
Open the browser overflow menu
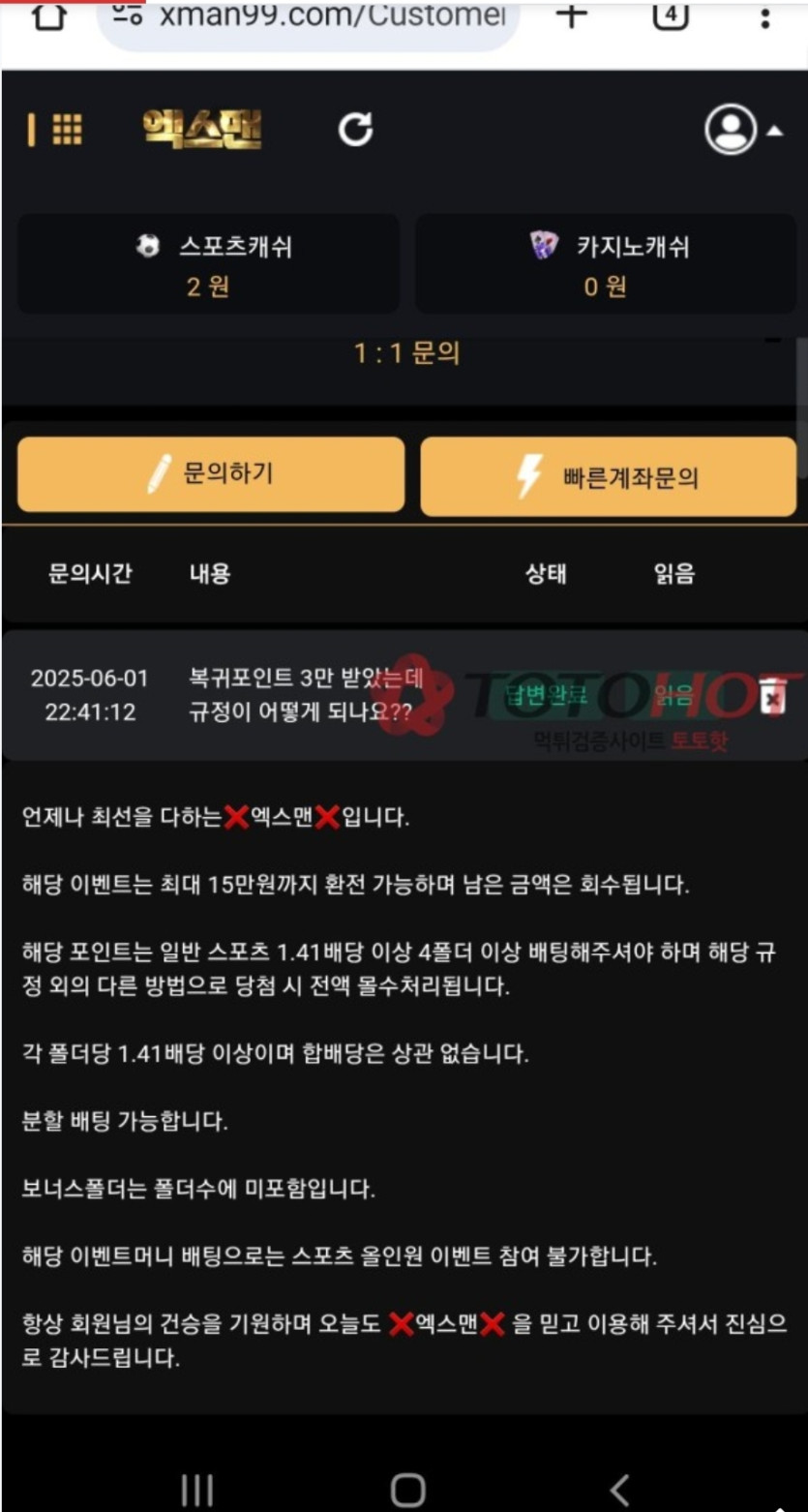(x=764, y=17)
